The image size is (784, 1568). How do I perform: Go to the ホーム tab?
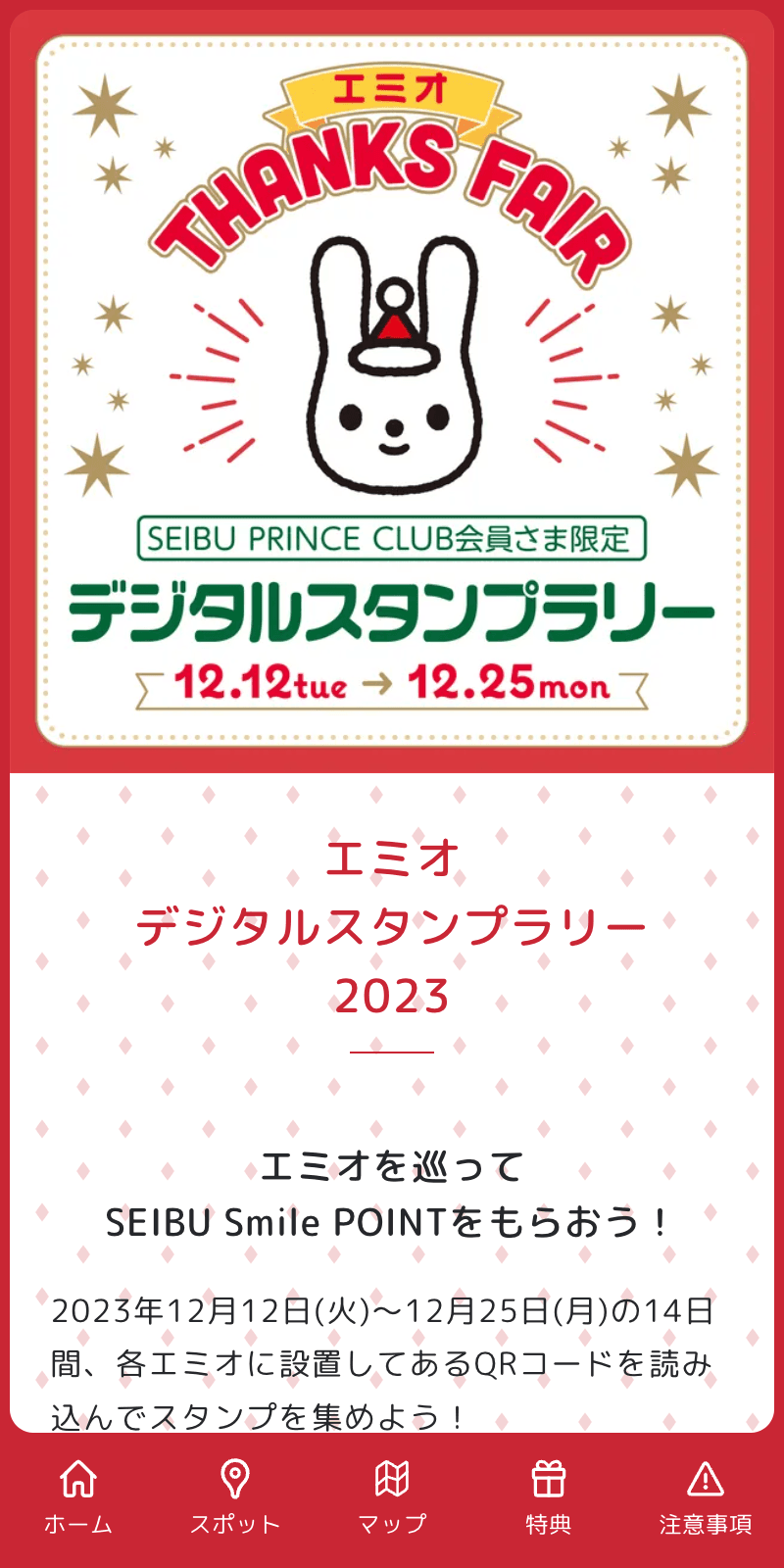tap(78, 1497)
